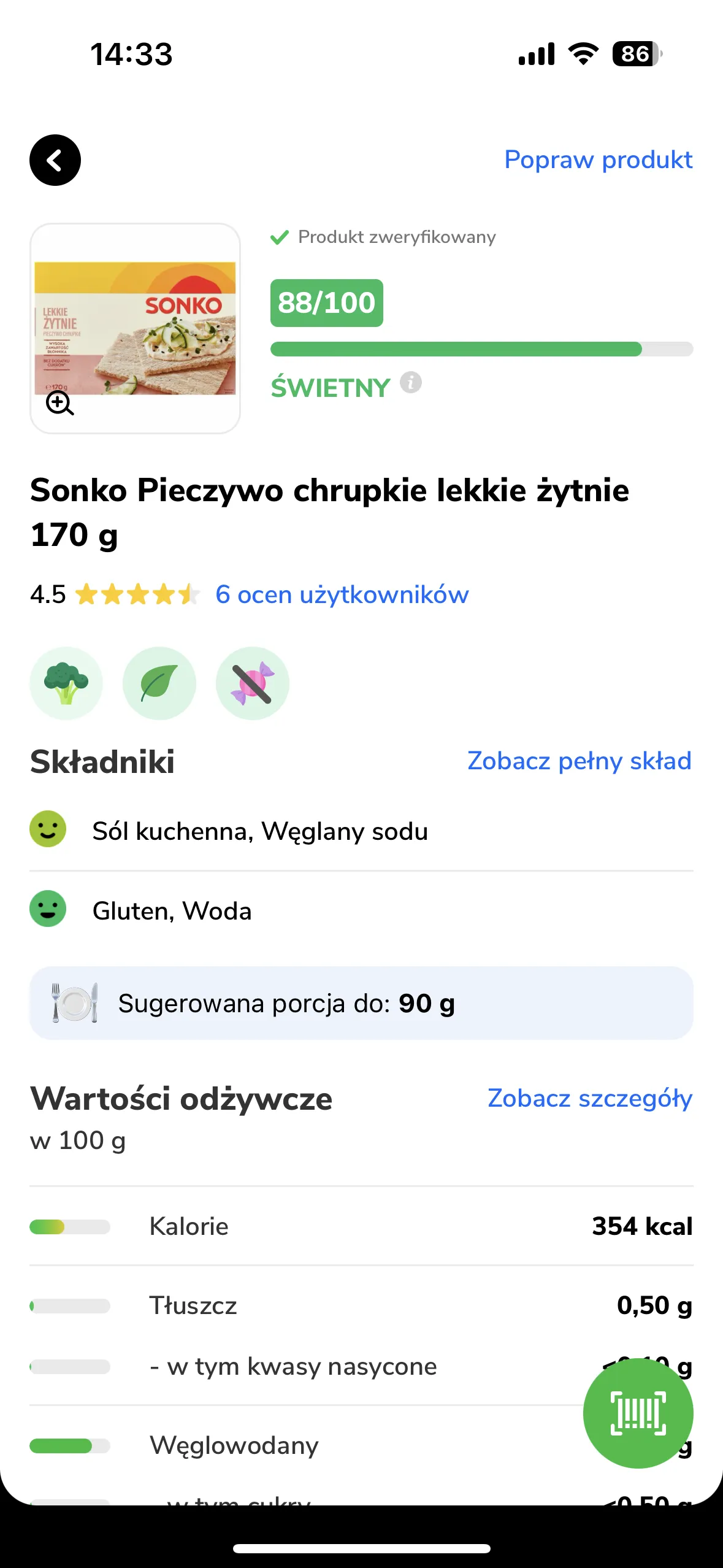Tap the magnifier to zoom the packaging photo
The image size is (723, 1568).
pos(59,404)
